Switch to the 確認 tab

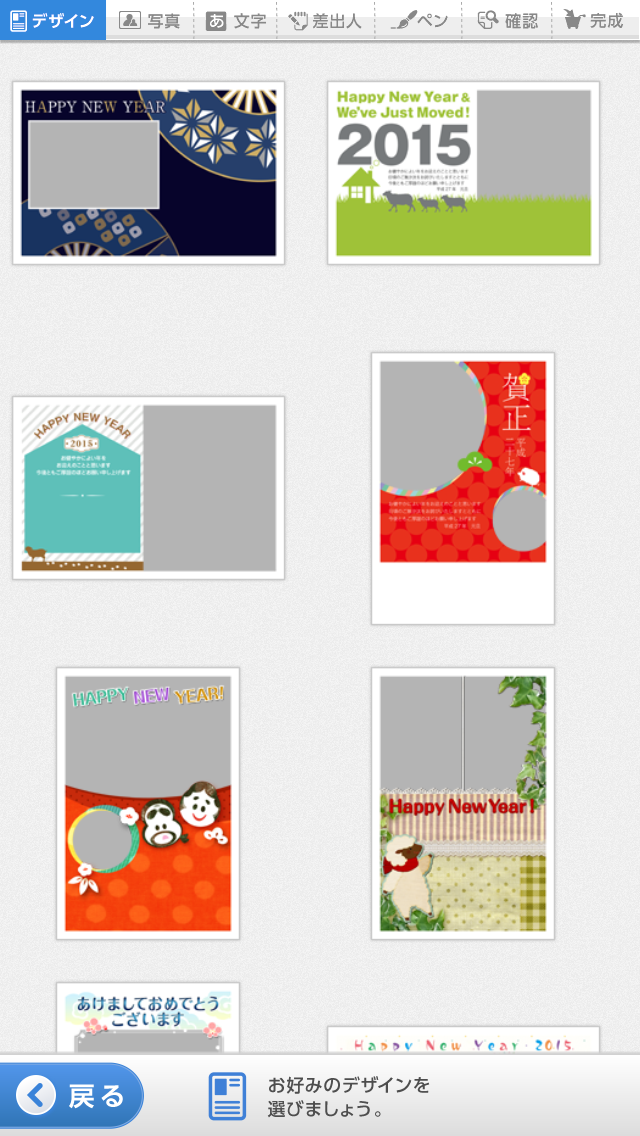[508, 20]
